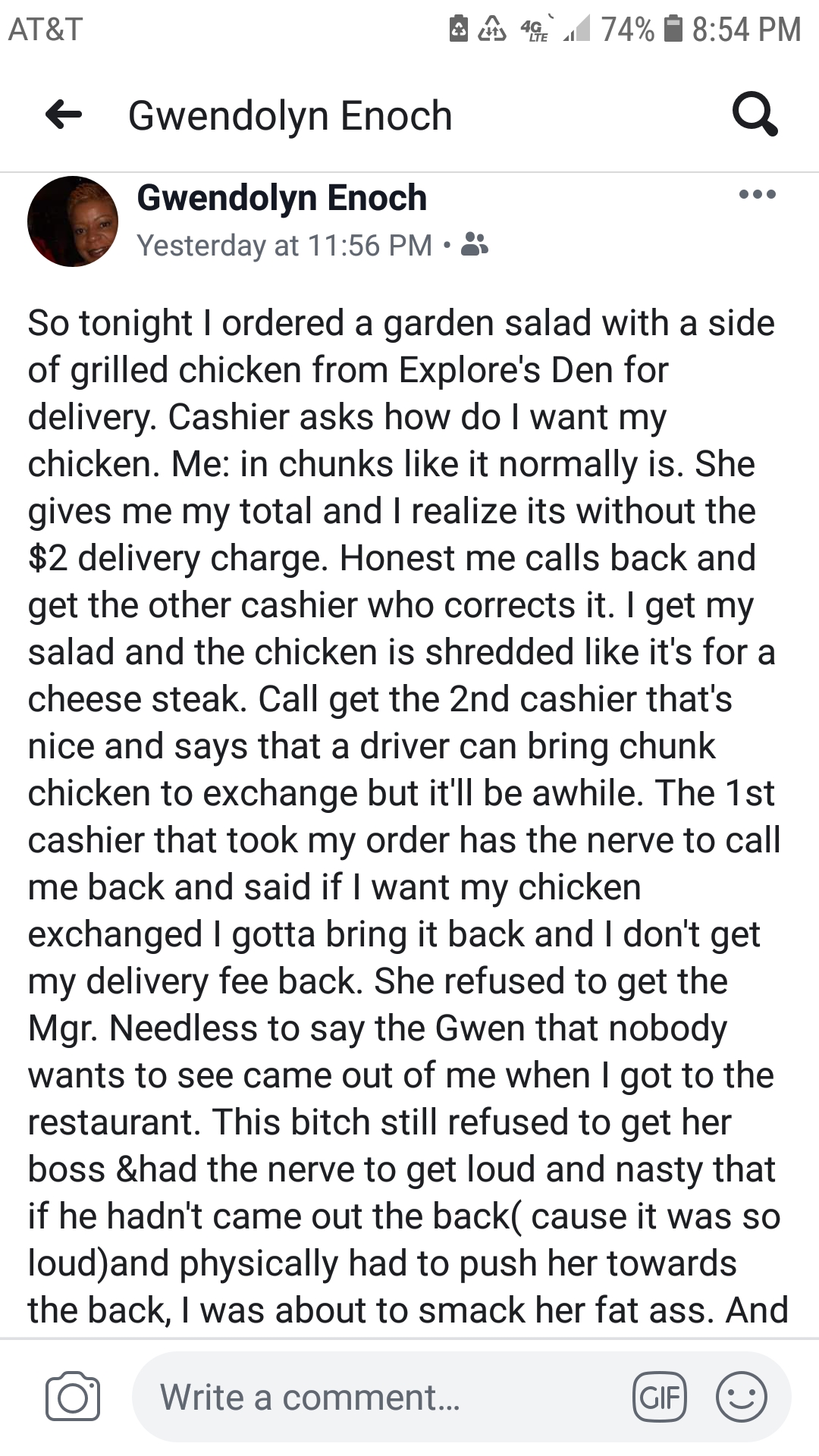Open Gwendolyn Enoch's name on the post
This screenshot has width=819, height=1456.
pos(281,198)
